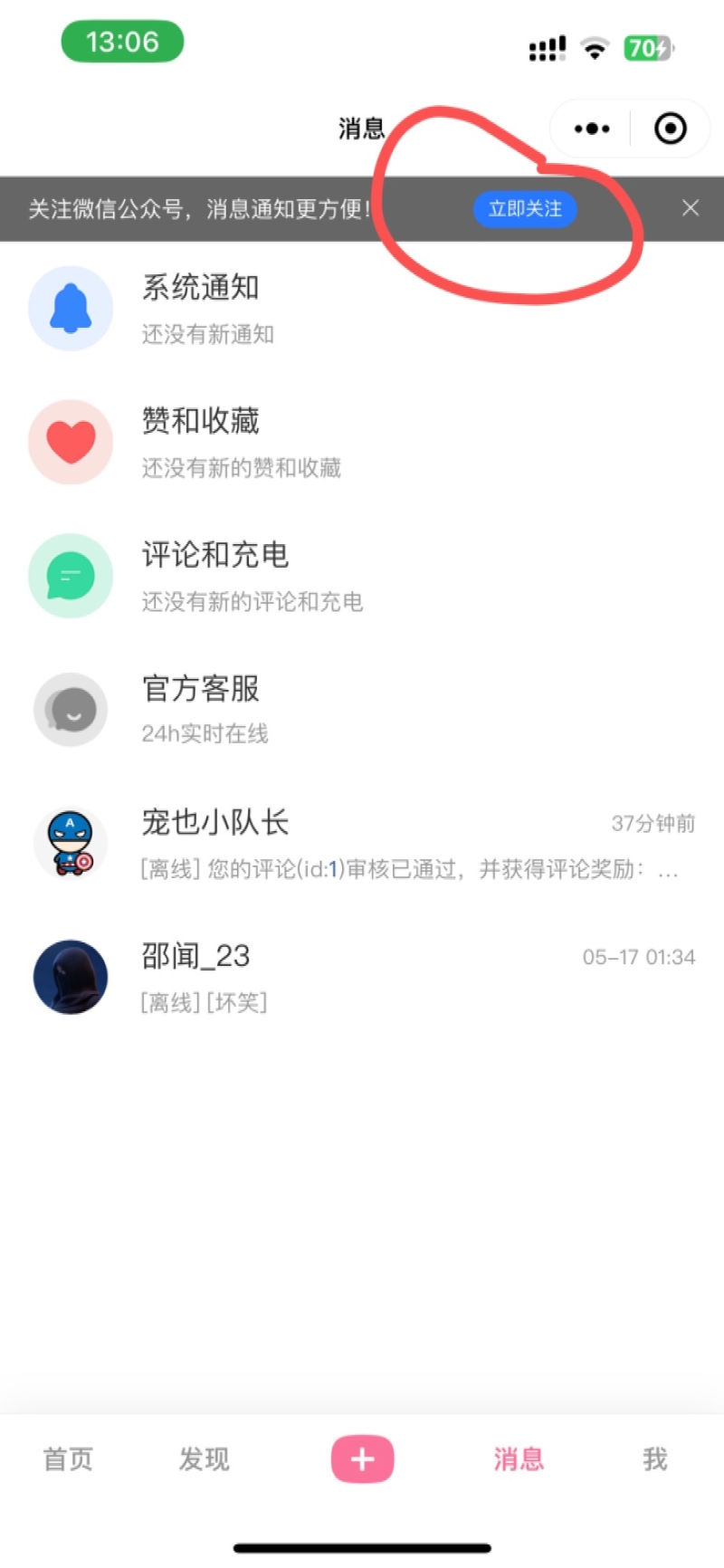The width and height of the screenshot is (724, 1568).
Task: Switch to the 我 profile tab
Action: (x=654, y=1458)
